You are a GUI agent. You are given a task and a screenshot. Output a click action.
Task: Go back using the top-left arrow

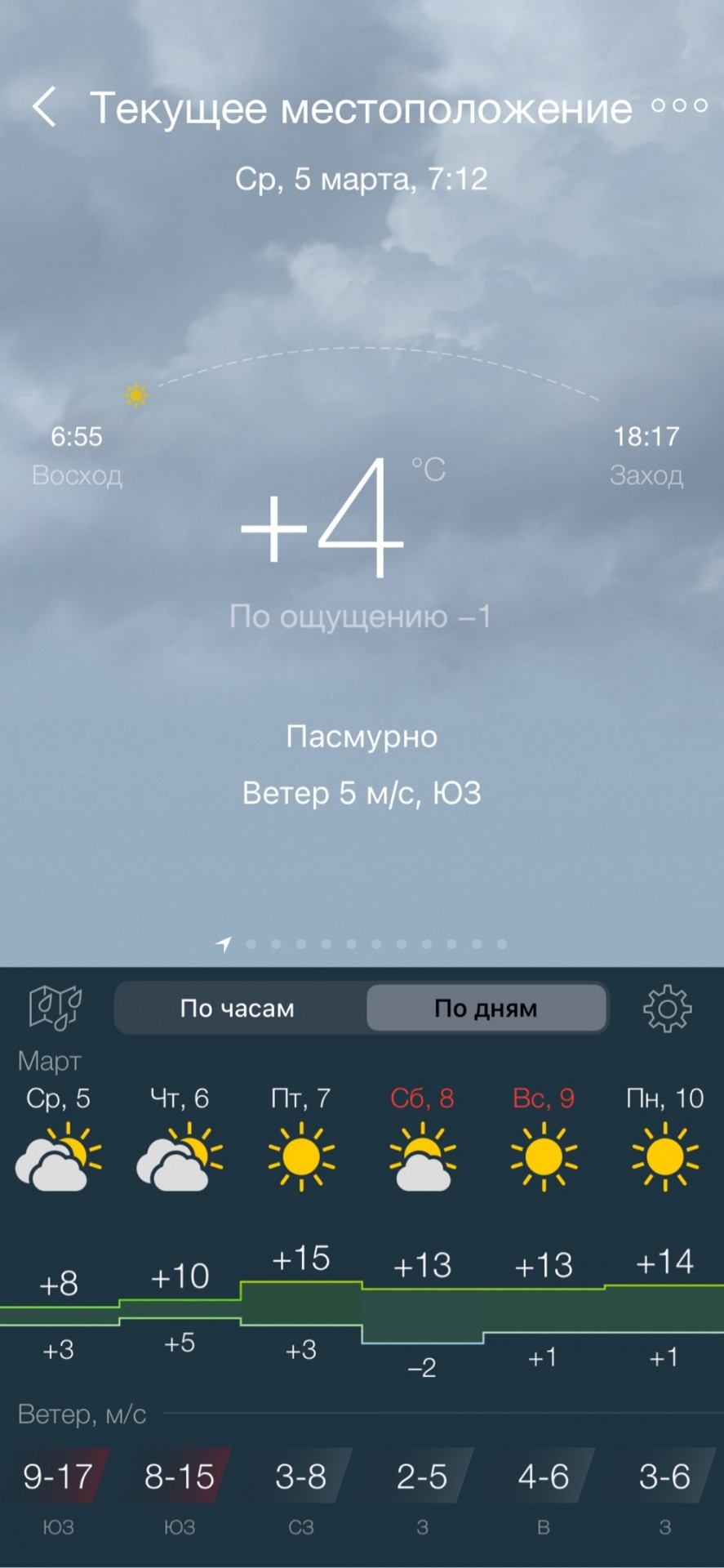click(x=45, y=107)
